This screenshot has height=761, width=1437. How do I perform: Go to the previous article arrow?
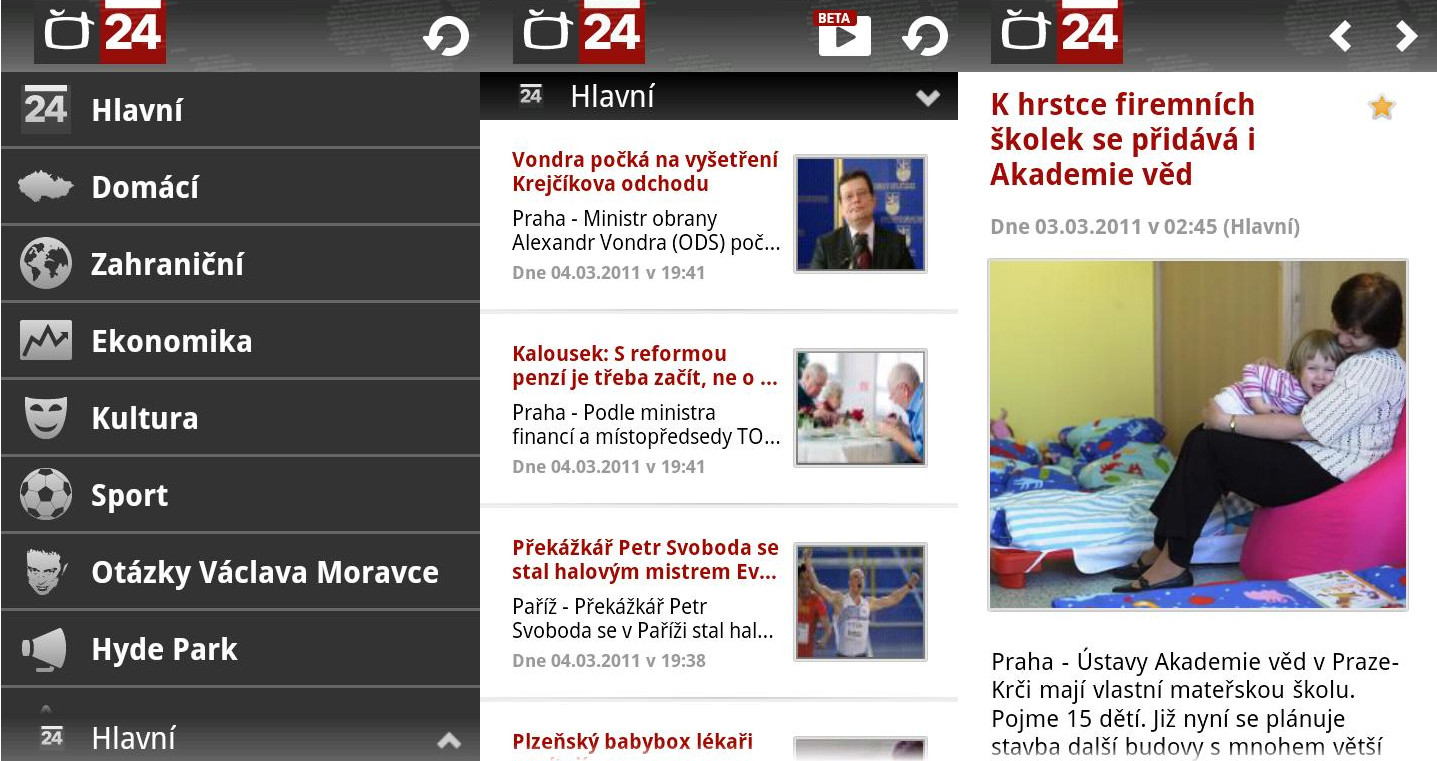tap(1340, 37)
